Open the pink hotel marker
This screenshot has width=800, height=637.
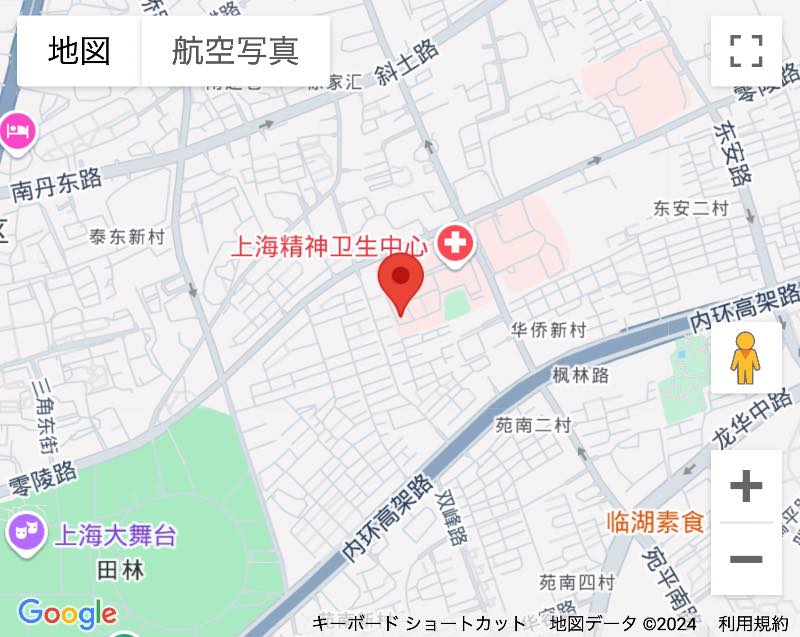[x=17, y=131]
